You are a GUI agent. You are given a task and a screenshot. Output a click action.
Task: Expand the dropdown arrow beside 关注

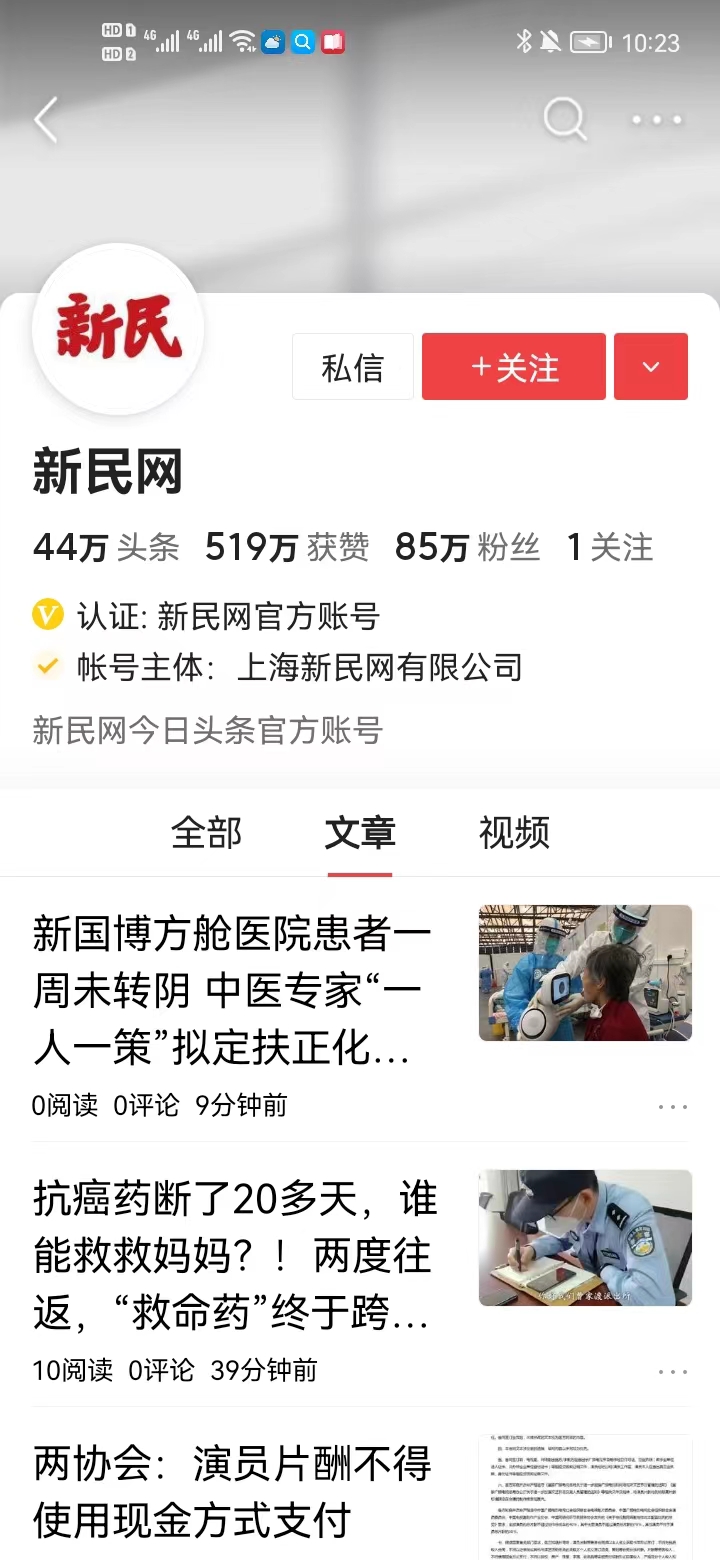651,367
